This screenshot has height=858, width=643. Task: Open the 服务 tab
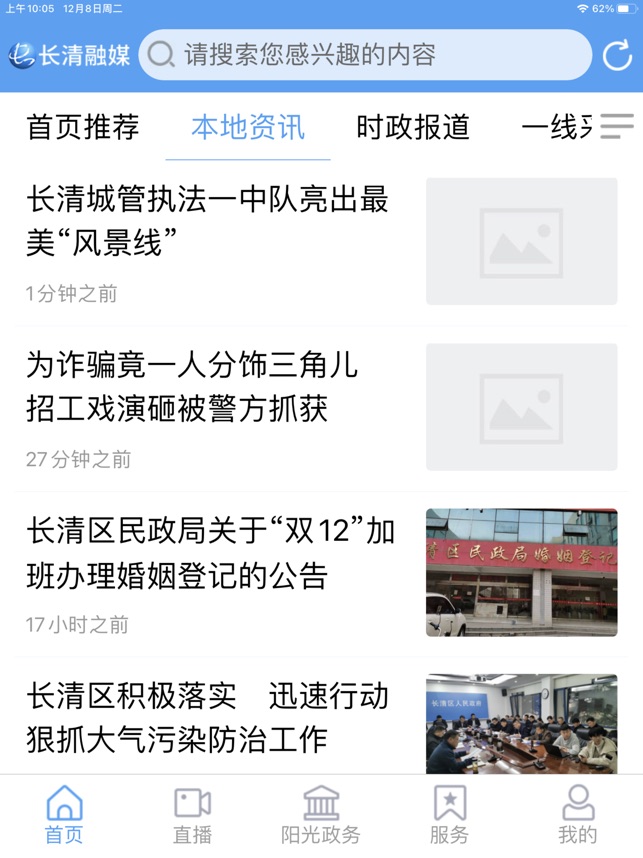point(449,816)
